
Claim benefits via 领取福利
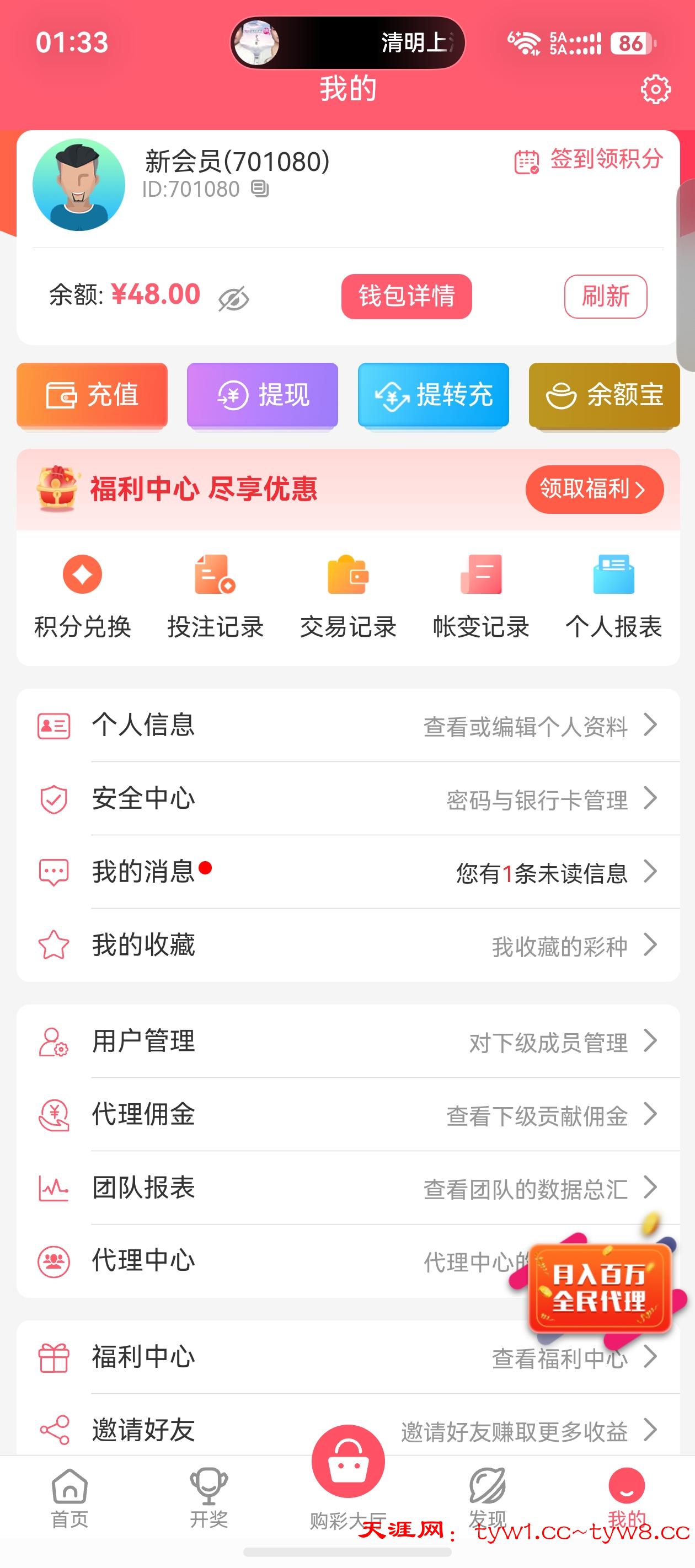tap(594, 489)
